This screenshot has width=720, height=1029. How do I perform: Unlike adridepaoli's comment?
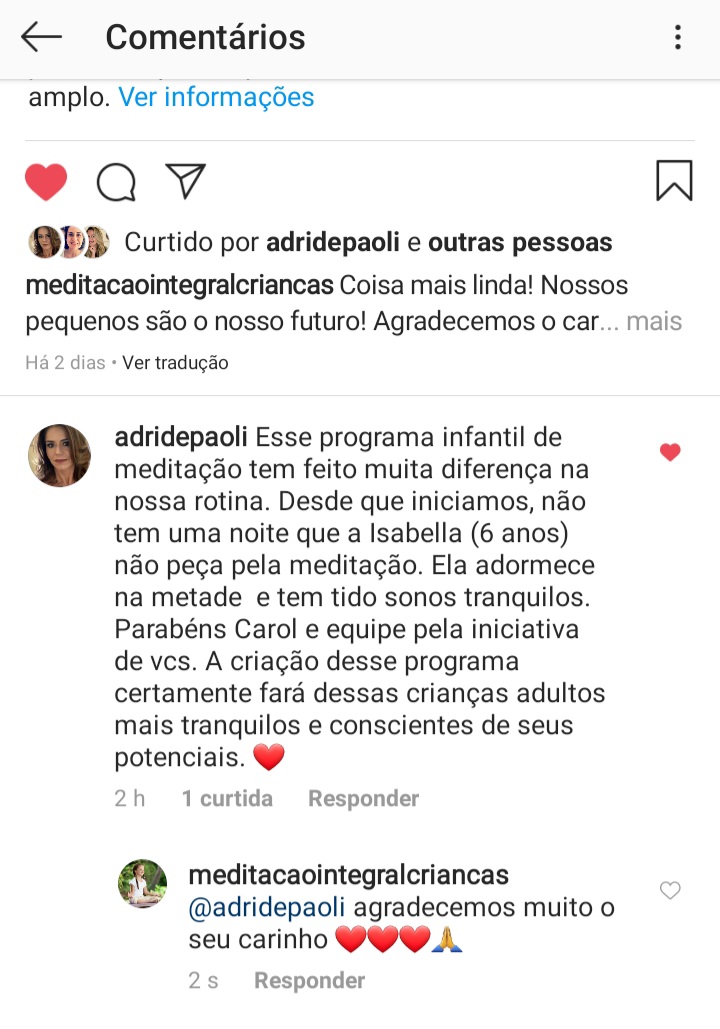click(670, 453)
